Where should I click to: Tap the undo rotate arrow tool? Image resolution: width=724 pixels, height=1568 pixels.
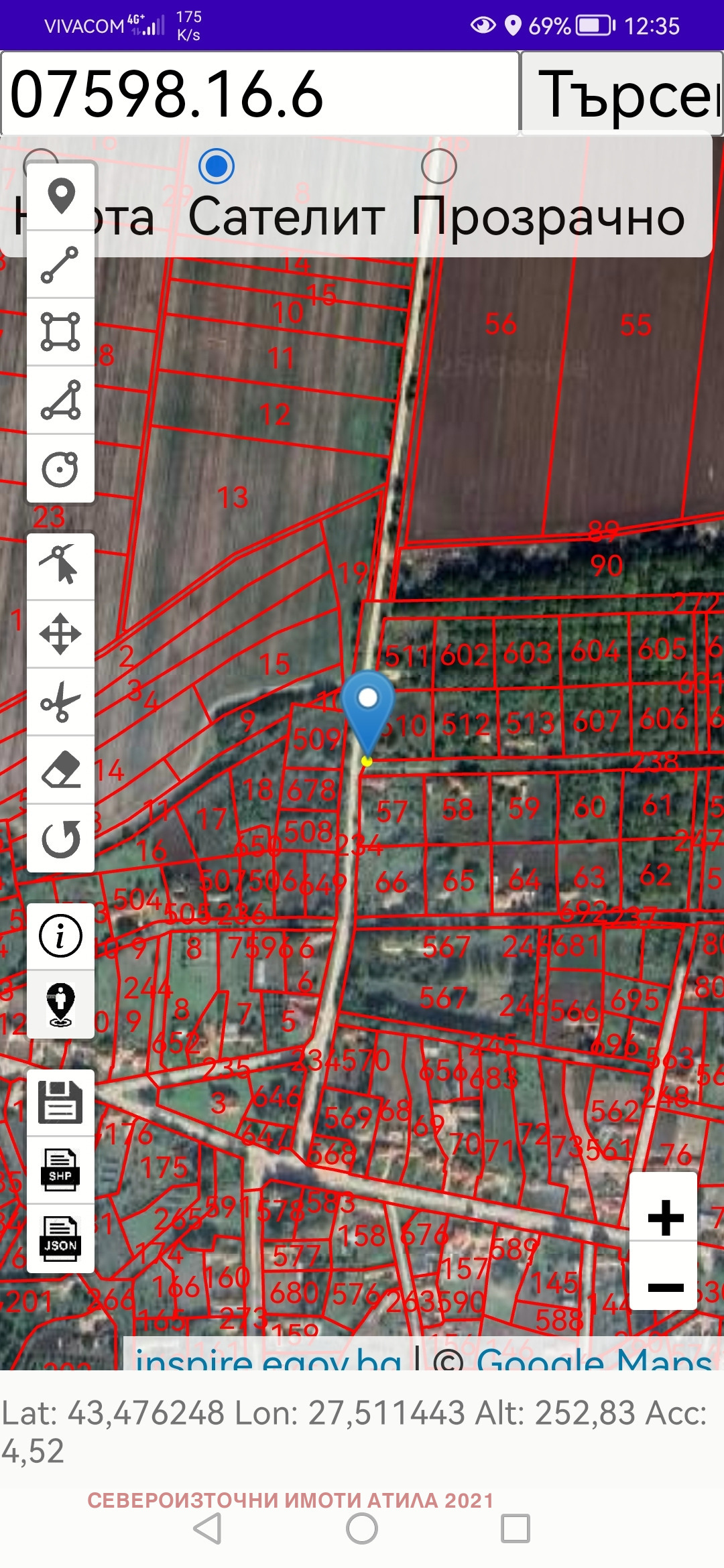pos(60,838)
